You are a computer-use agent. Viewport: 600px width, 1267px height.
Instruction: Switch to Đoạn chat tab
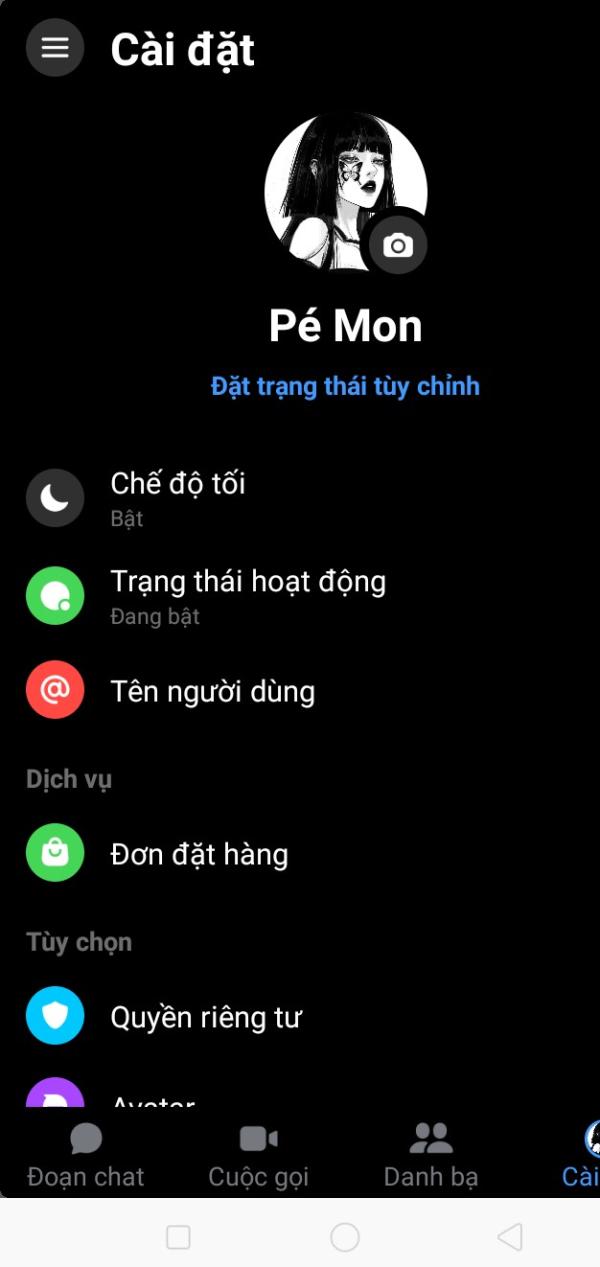[86, 1155]
